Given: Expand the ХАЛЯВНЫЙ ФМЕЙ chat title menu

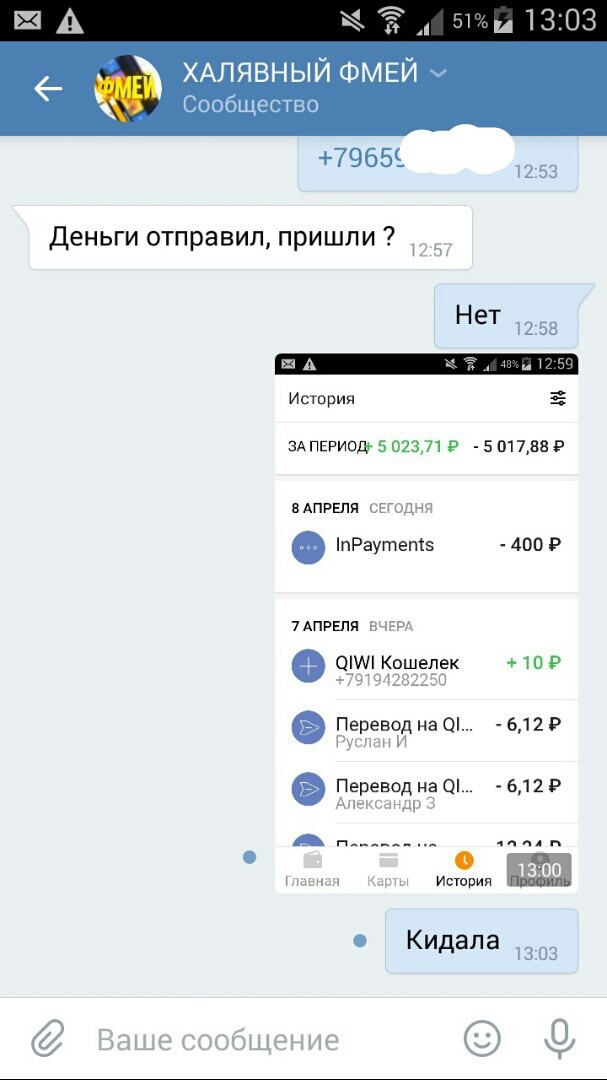Looking at the screenshot, I should (438, 73).
